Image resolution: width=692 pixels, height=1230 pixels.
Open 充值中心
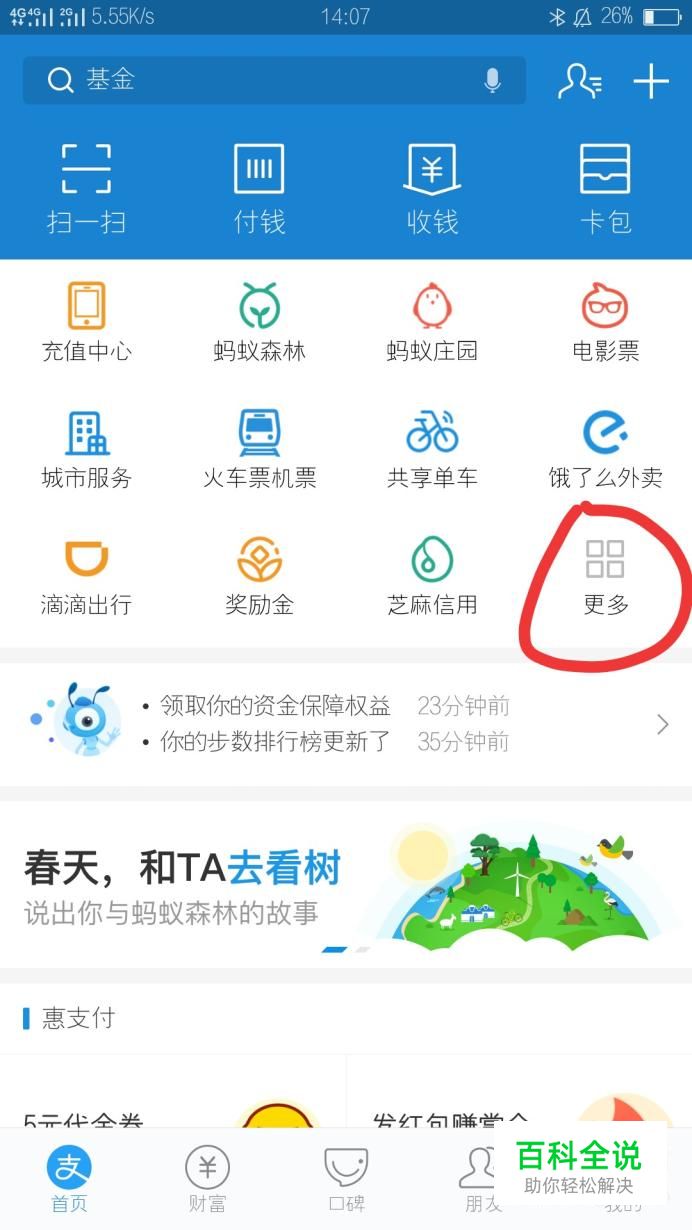[x=86, y=322]
